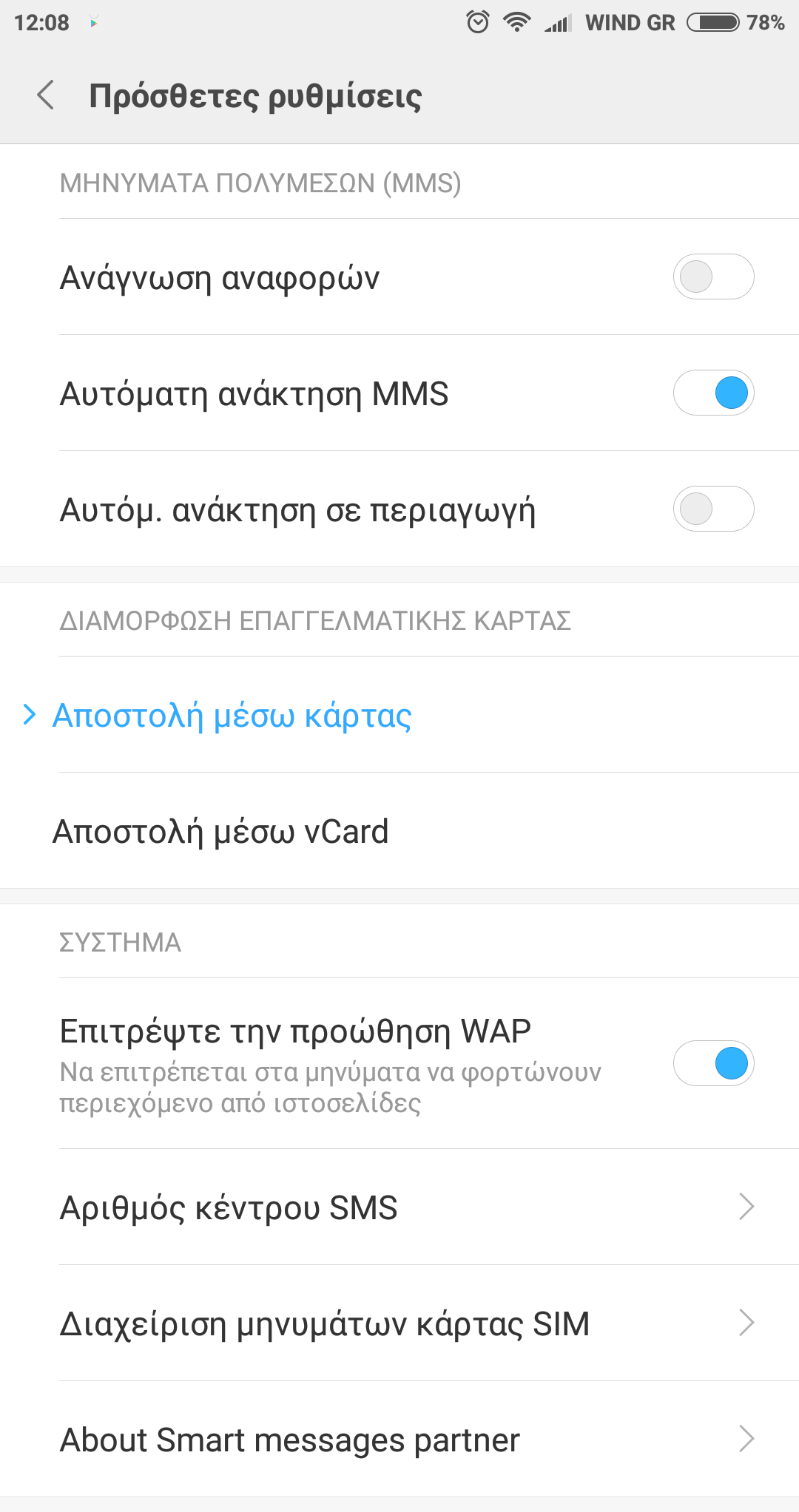Turn off Αυτόματη ανάκτηση MMS
Image resolution: width=799 pixels, height=1512 pixels.
[713, 393]
